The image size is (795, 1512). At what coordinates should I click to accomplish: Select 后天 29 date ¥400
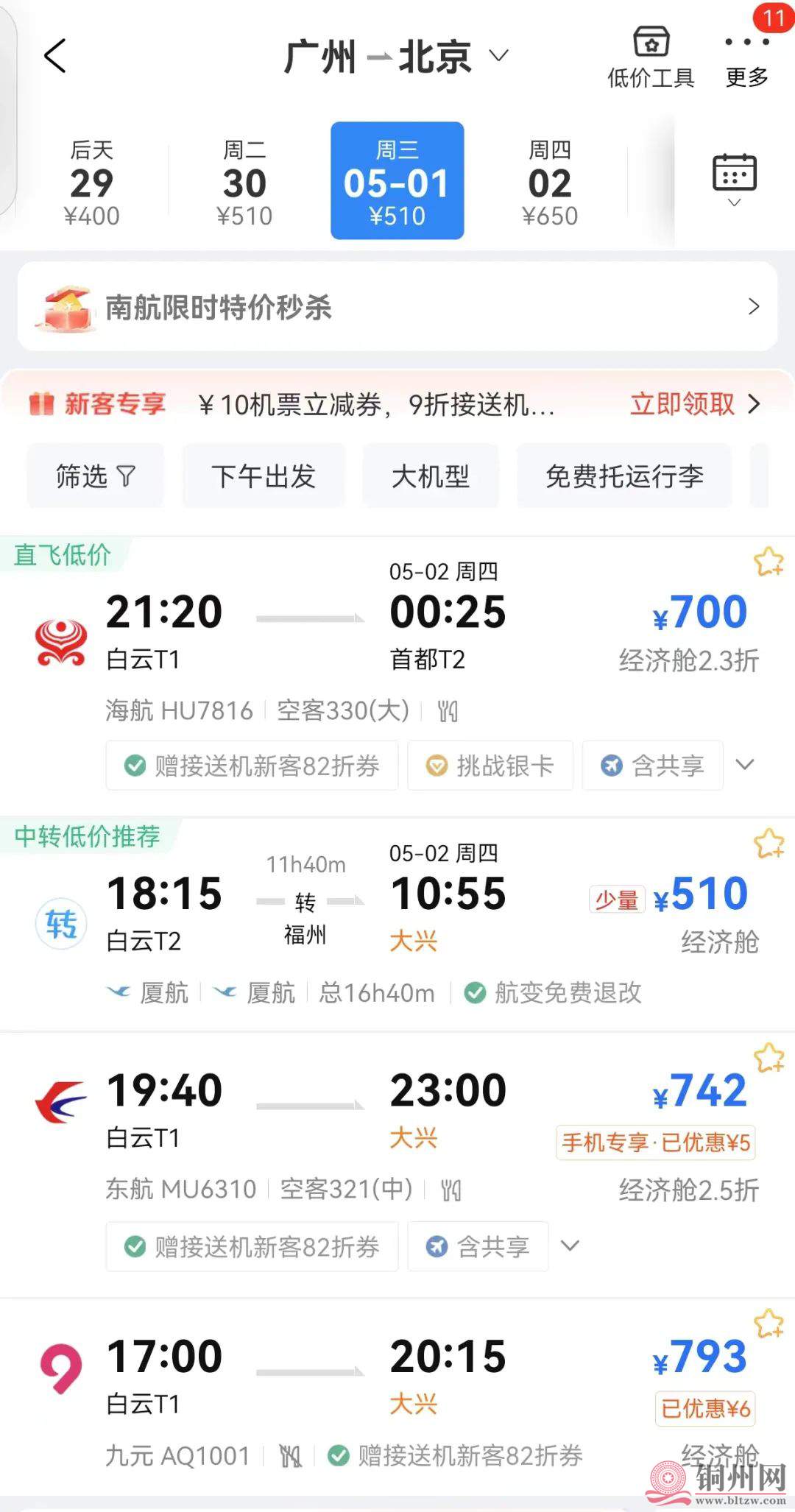click(91, 182)
